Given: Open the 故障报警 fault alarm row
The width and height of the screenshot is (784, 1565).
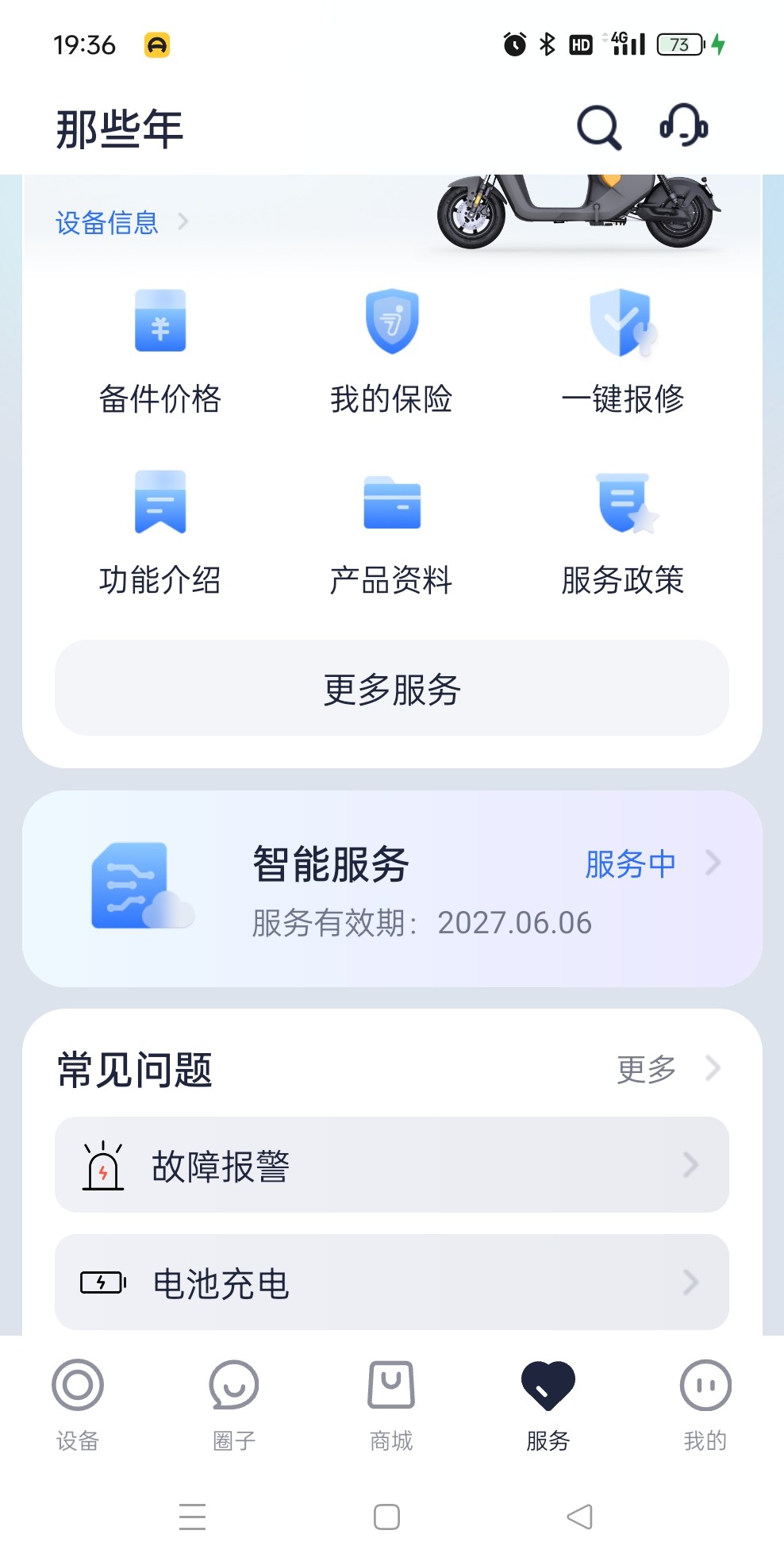Looking at the screenshot, I should [x=391, y=1165].
